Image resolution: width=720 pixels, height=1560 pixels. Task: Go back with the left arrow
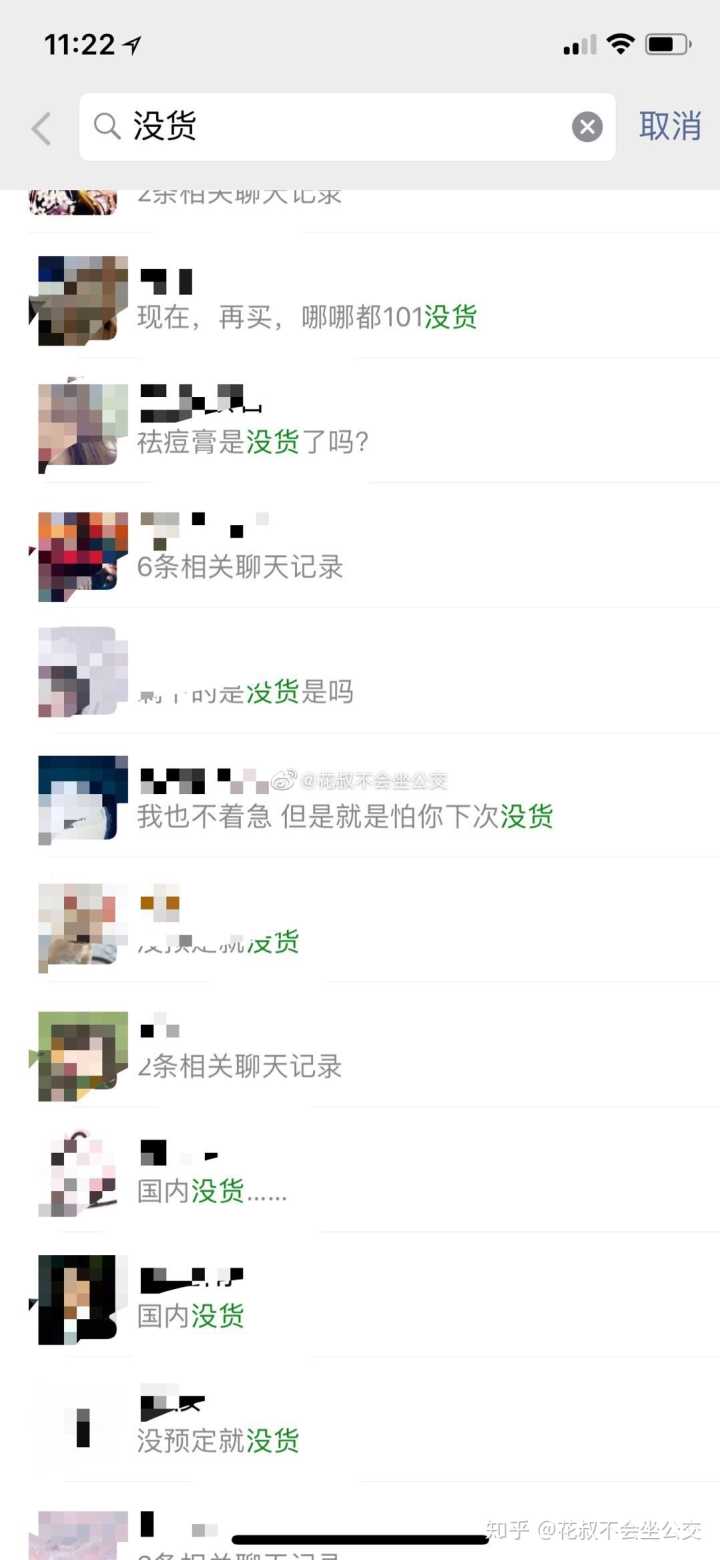pyautogui.click(x=41, y=128)
